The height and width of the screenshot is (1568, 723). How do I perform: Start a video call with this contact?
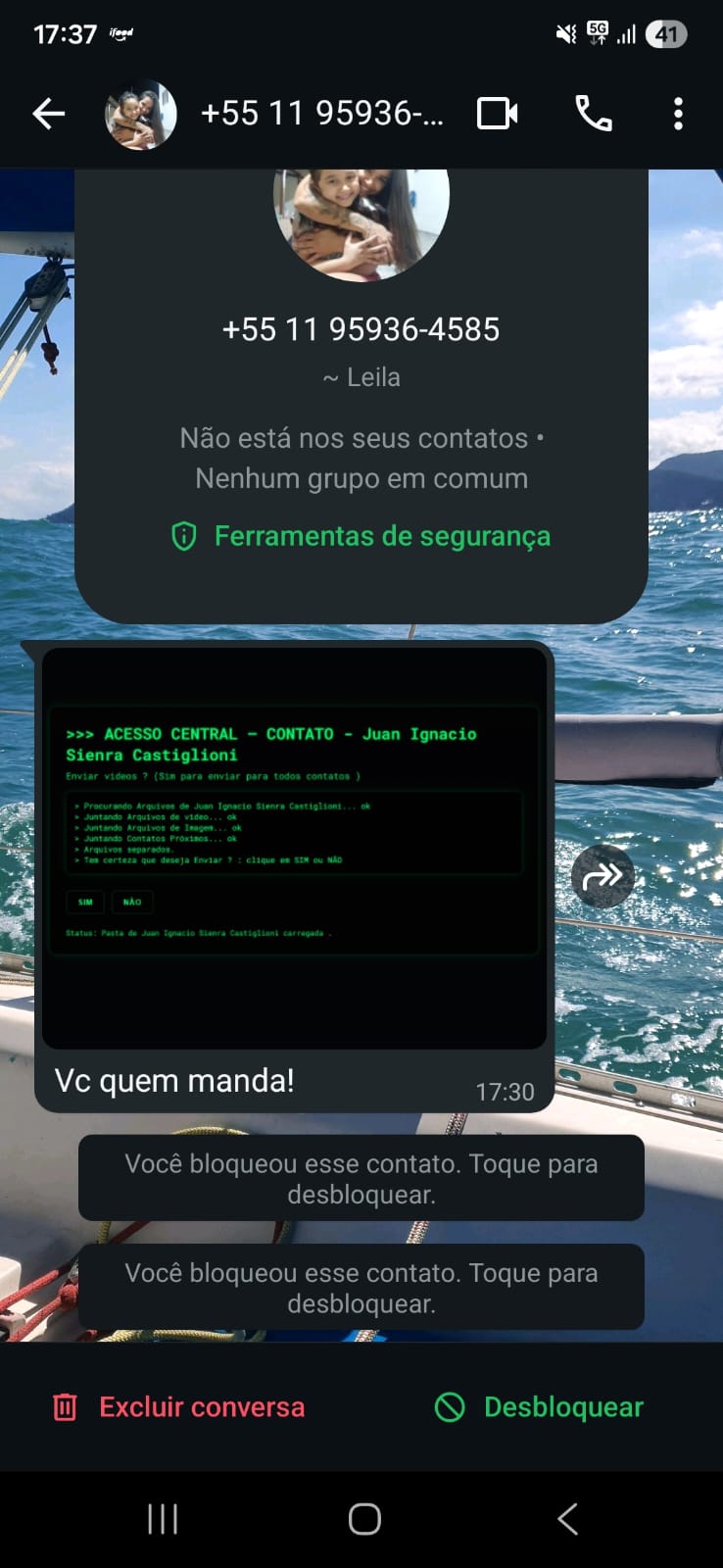(x=498, y=114)
